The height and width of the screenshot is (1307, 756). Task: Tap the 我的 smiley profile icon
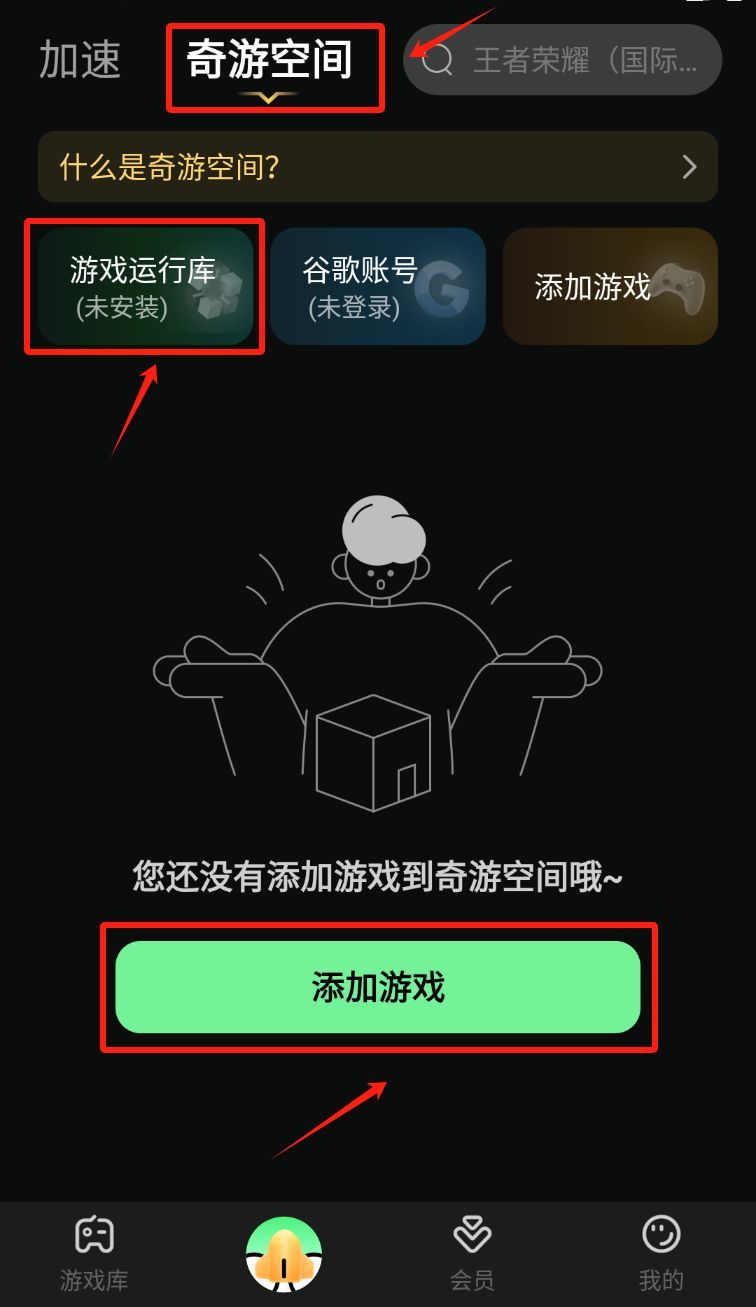[661, 1235]
